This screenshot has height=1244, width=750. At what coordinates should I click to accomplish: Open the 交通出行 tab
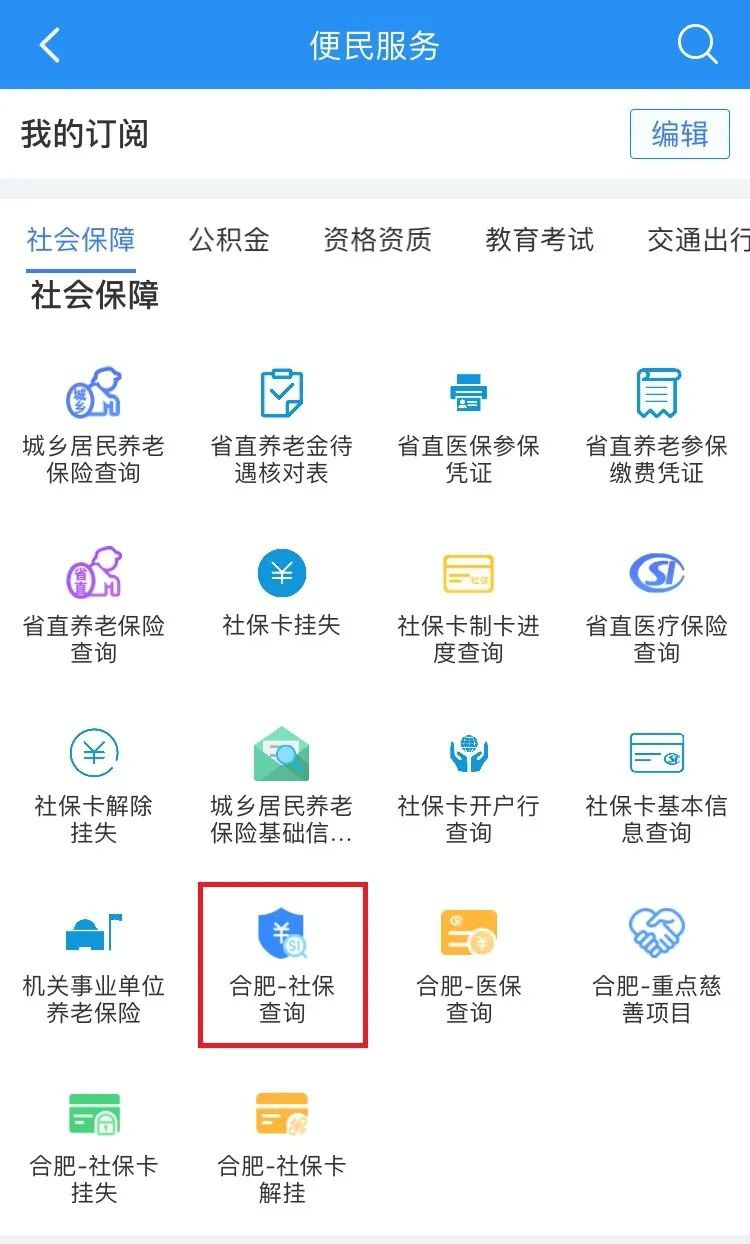[698, 240]
